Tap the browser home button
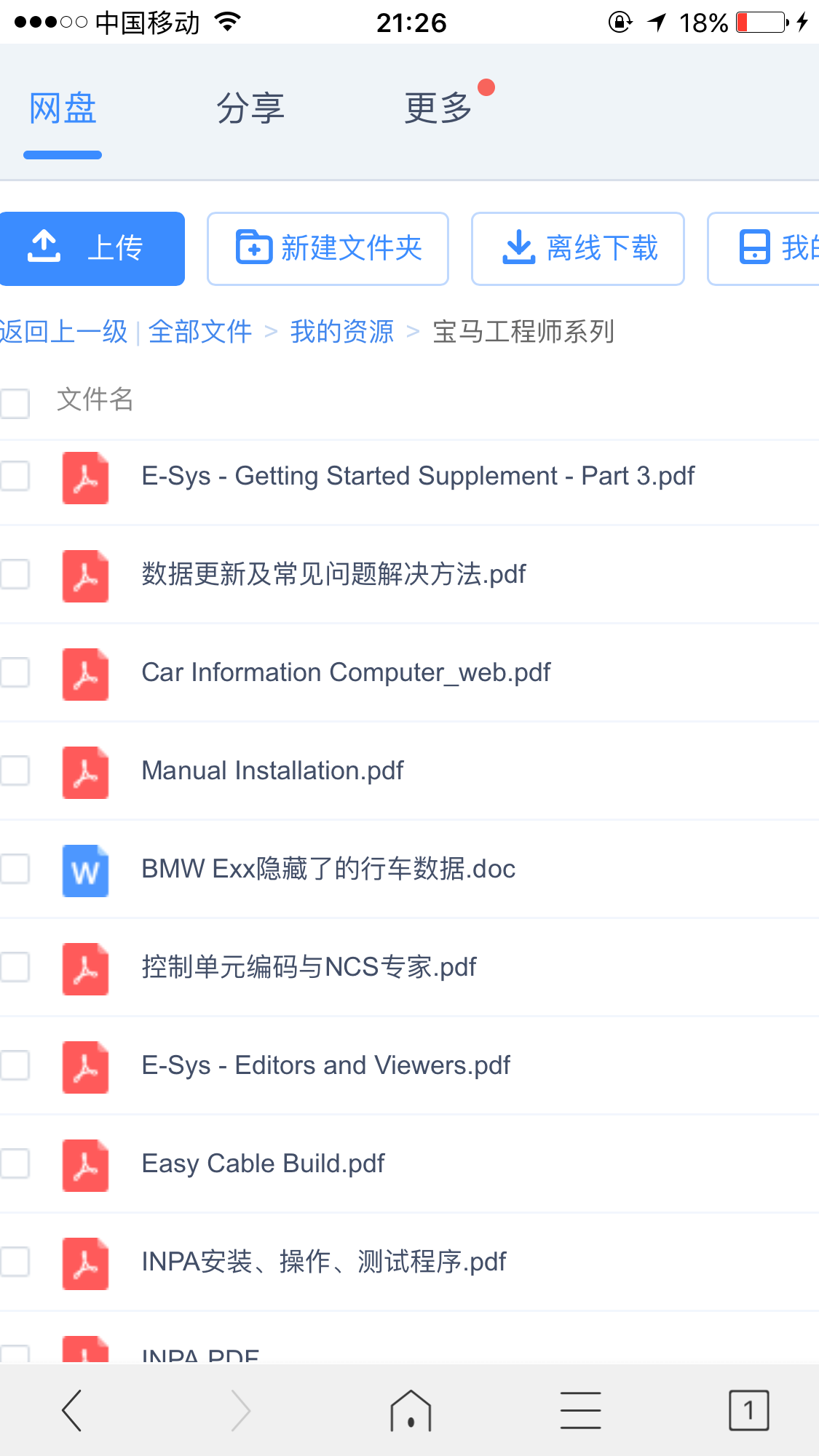 click(x=411, y=1411)
